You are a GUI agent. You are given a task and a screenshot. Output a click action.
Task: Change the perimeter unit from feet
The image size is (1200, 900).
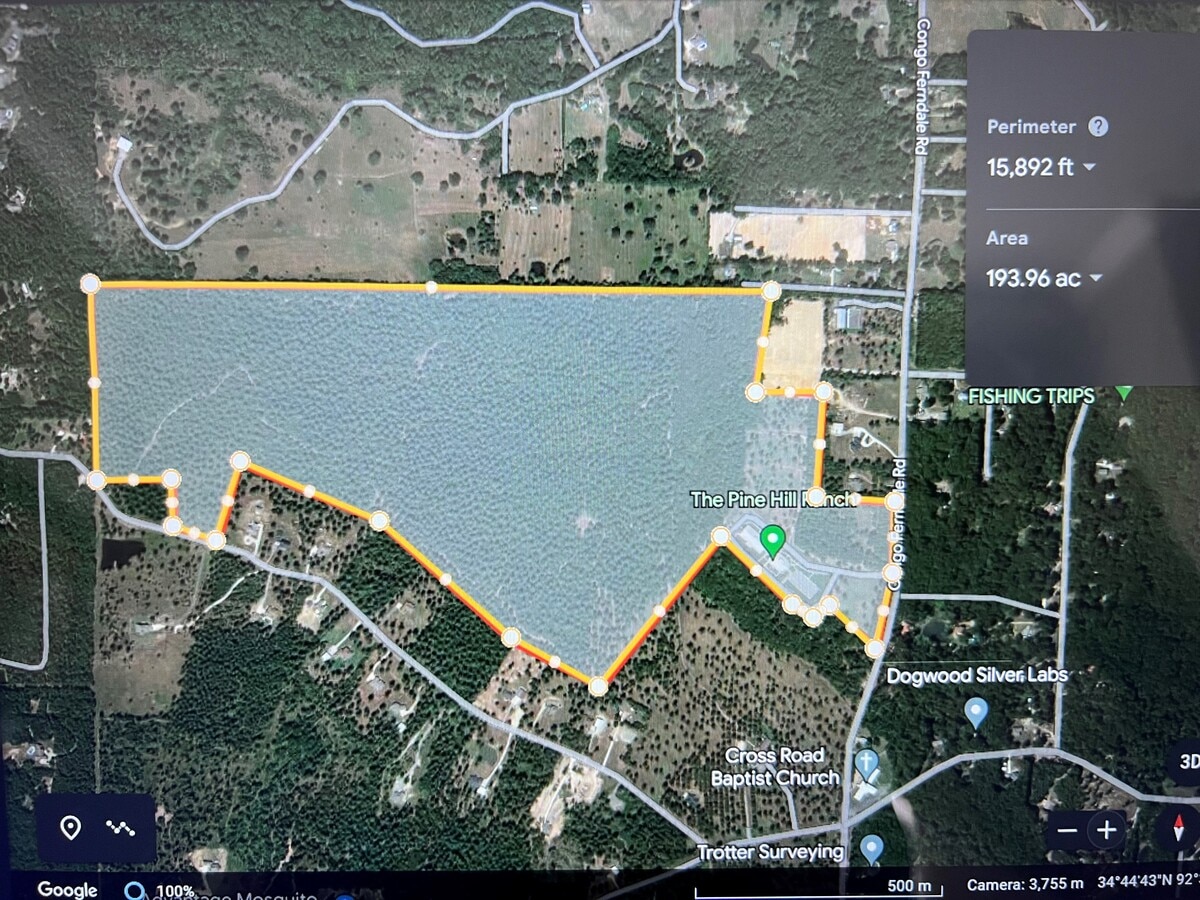(1089, 167)
